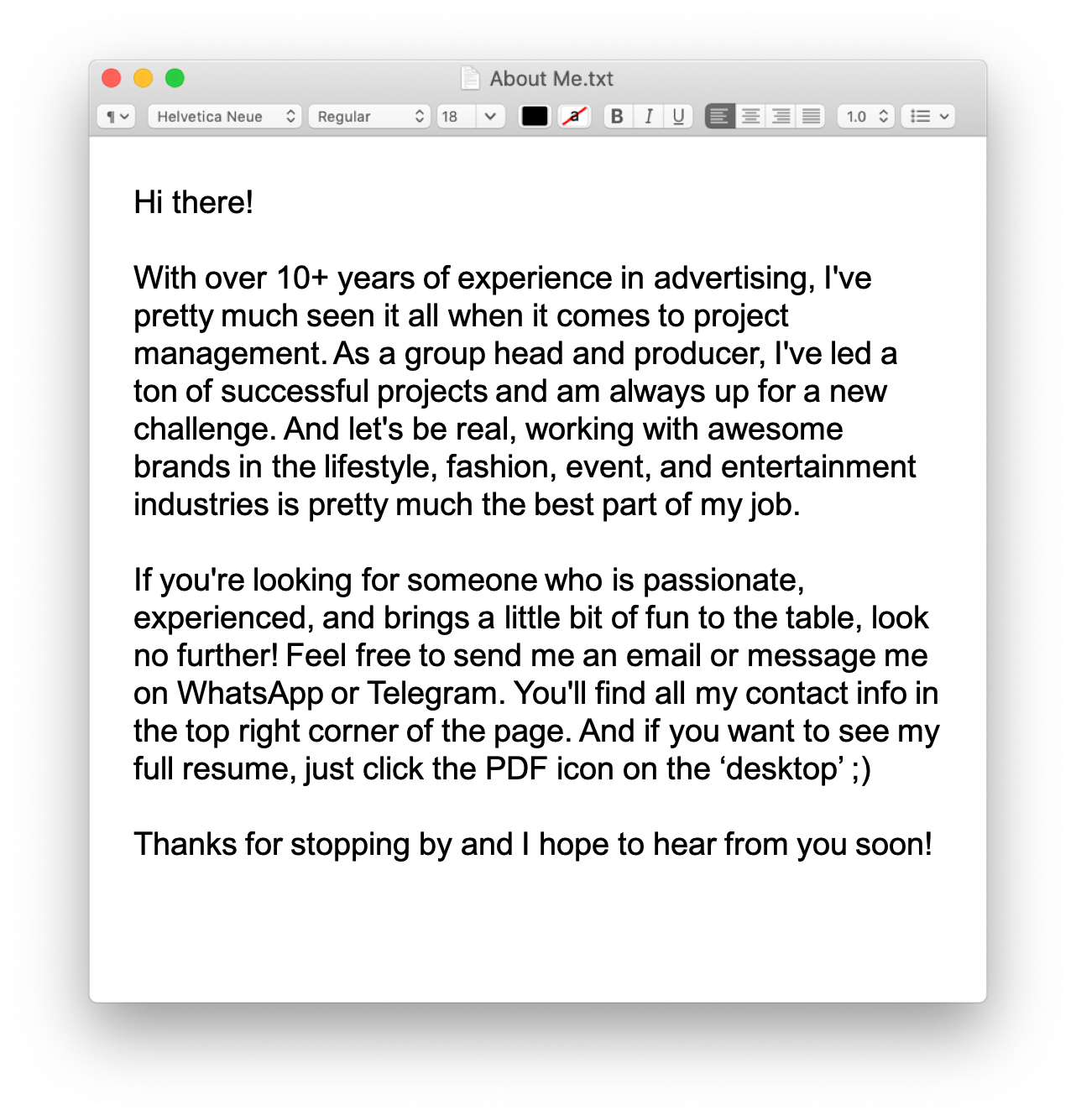The image size is (1076, 1120).
Task: Align text to the right
Action: 781,117
